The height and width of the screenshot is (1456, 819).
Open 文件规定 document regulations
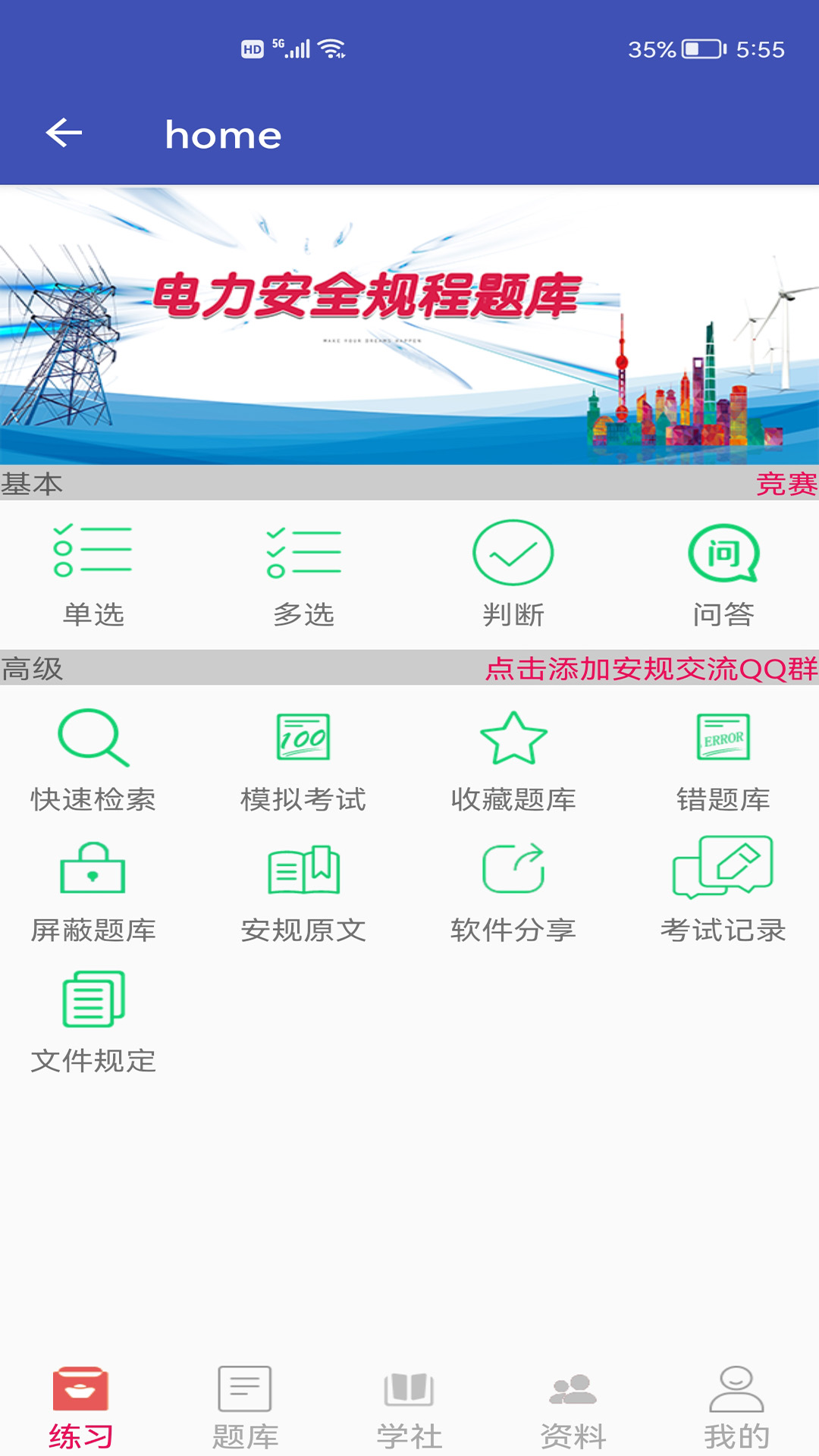(93, 1021)
